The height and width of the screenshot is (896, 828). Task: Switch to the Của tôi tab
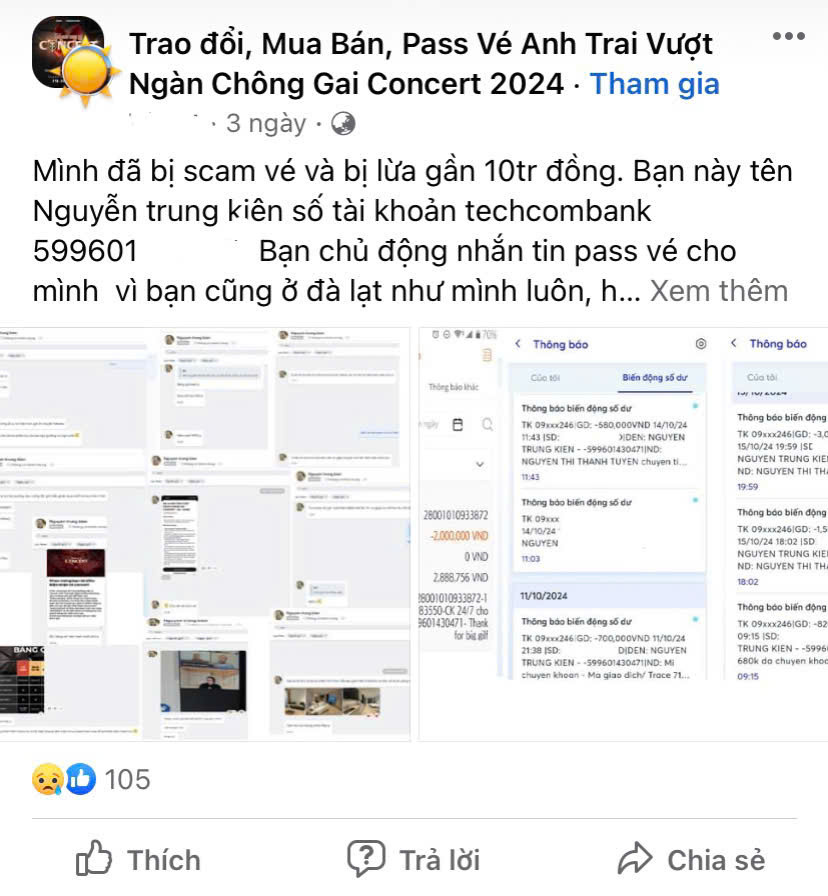coord(545,376)
